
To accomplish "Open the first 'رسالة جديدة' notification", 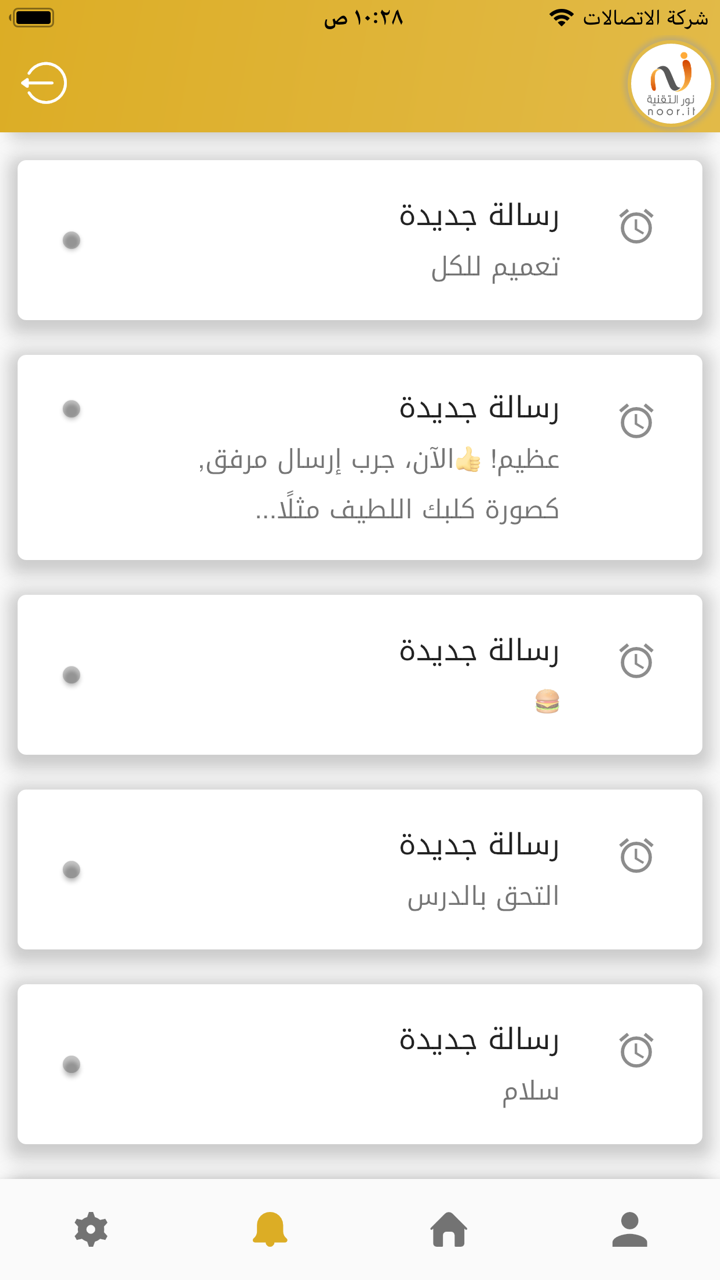I will click(360, 240).
